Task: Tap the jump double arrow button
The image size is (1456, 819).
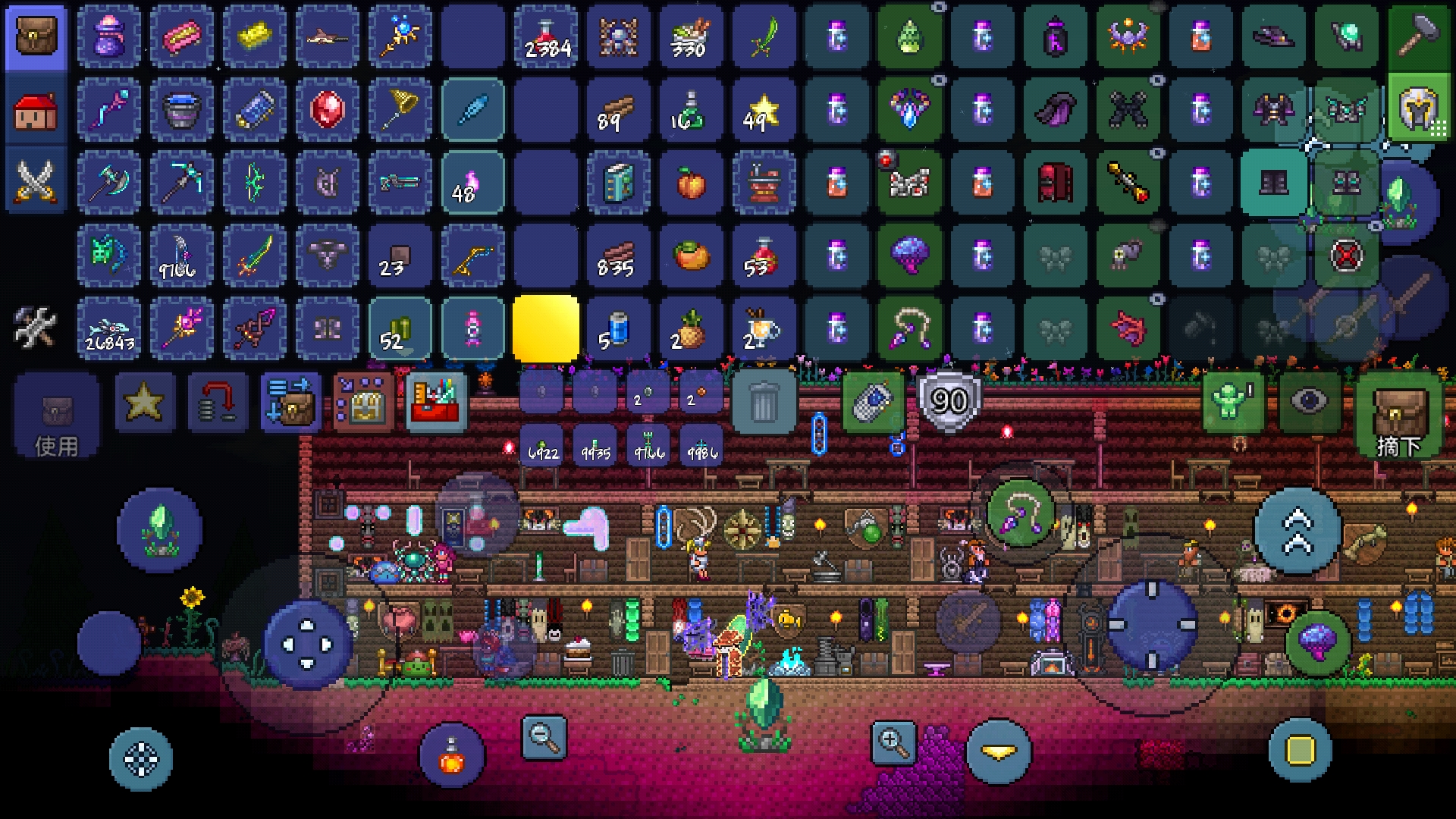Action: (x=1298, y=531)
